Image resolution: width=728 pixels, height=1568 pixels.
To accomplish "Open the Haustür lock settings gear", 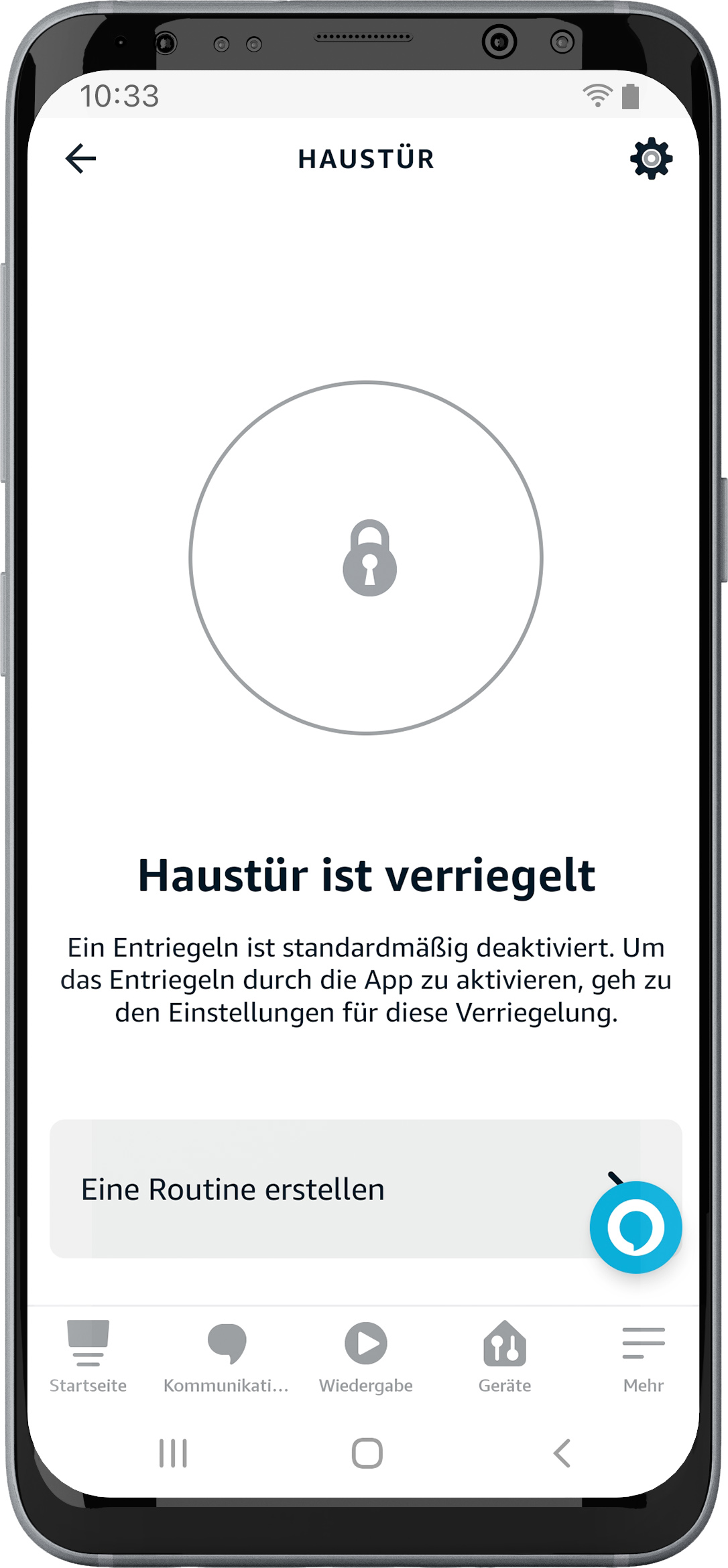I will pos(650,159).
